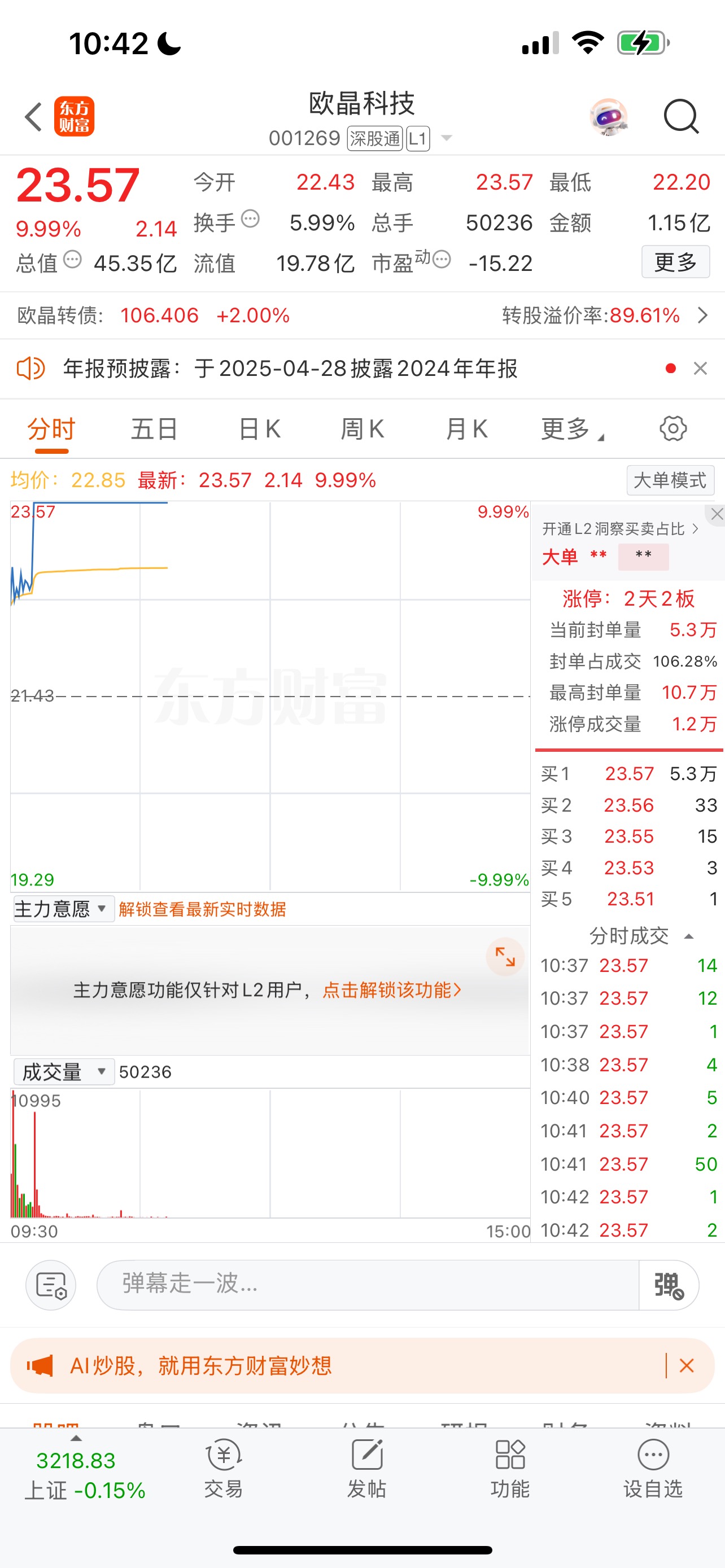This screenshot has width=725, height=1568.
Task: Open chart settings gear icon
Action: pos(672,428)
